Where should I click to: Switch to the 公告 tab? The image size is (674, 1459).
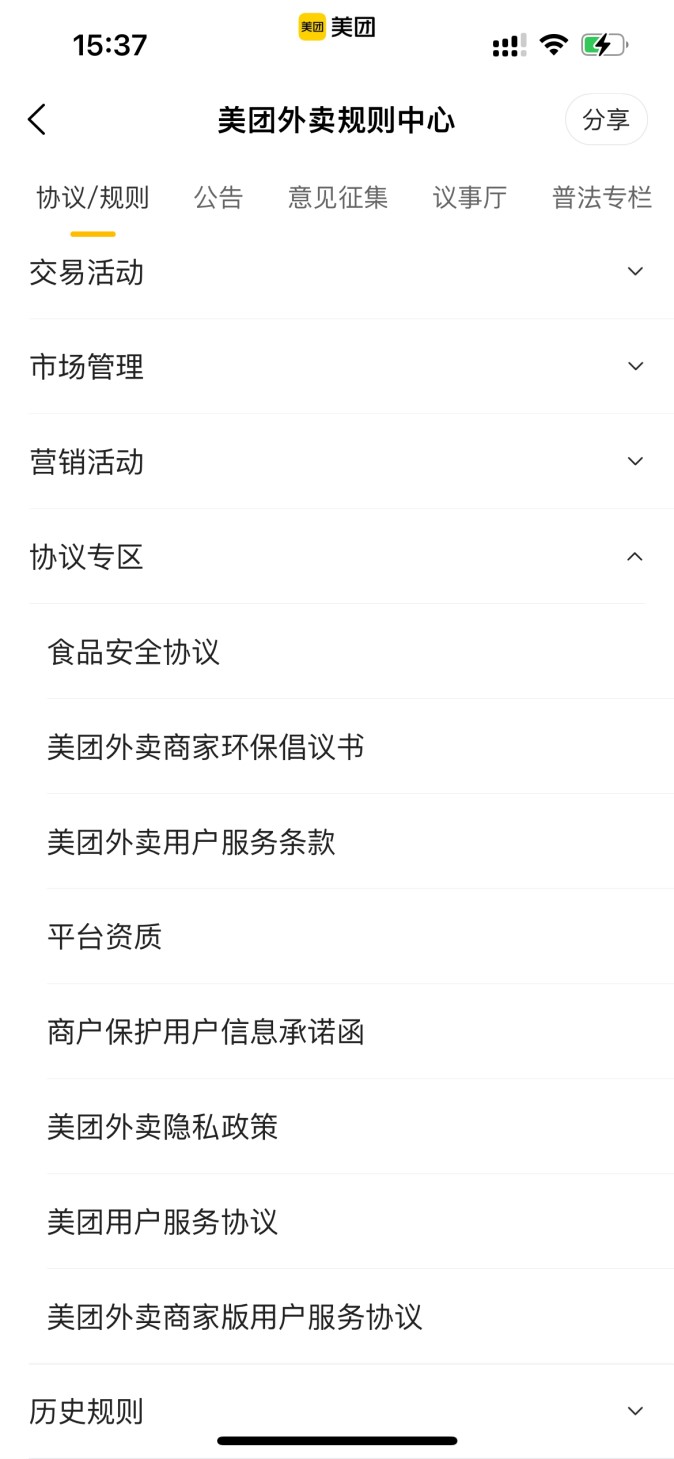pyautogui.click(x=218, y=198)
